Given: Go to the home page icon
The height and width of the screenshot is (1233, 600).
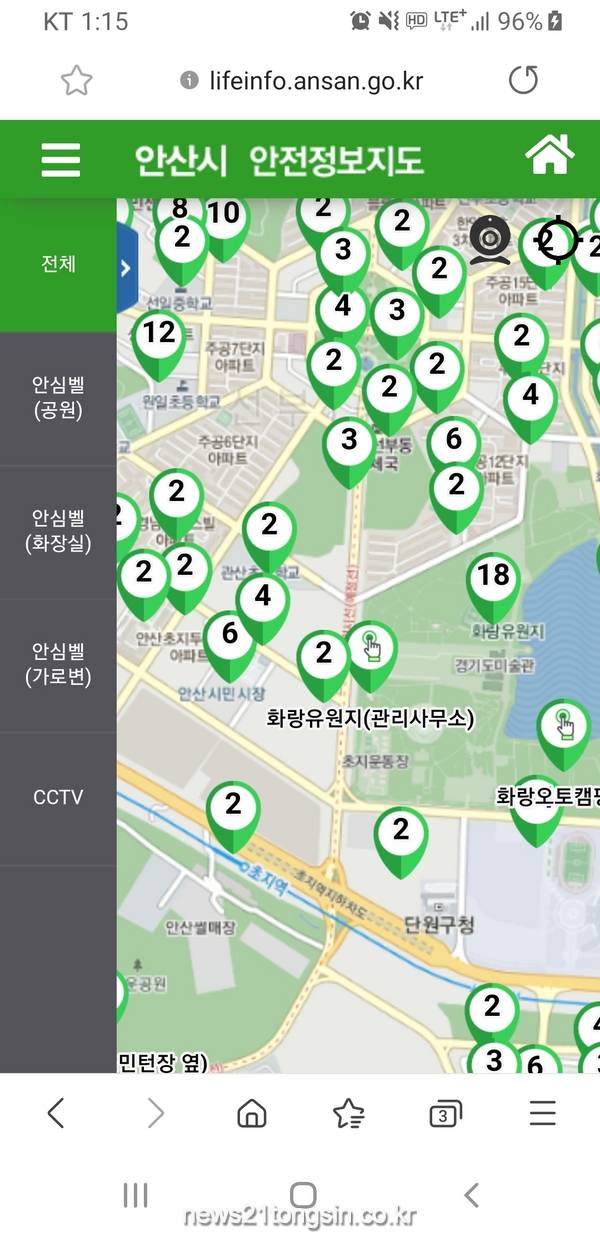Looking at the screenshot, I should pyautogui.click(x=550, y=155).
